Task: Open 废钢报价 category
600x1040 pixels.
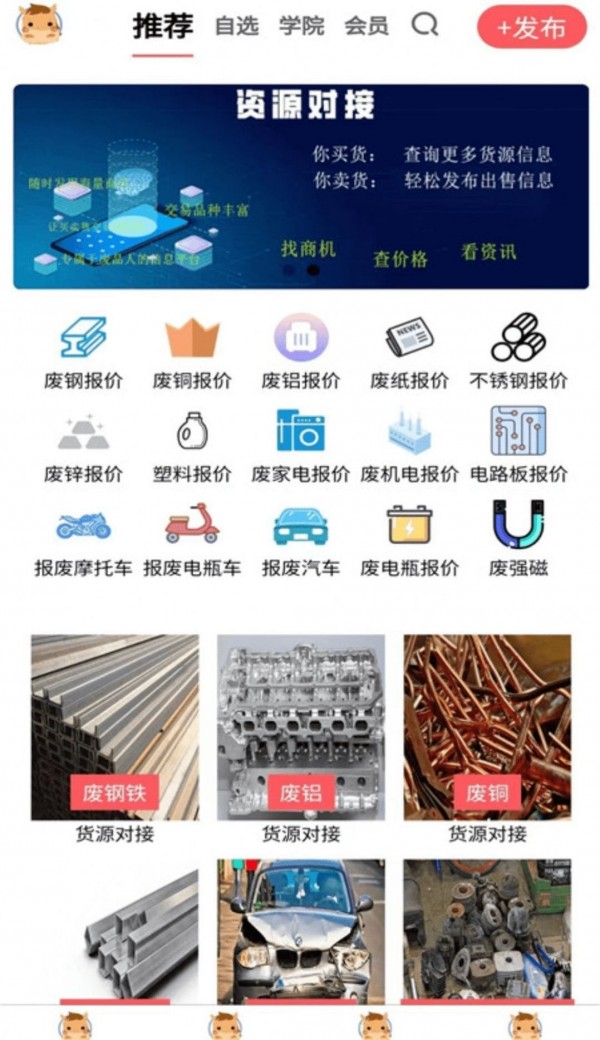Action: [83, 352]
